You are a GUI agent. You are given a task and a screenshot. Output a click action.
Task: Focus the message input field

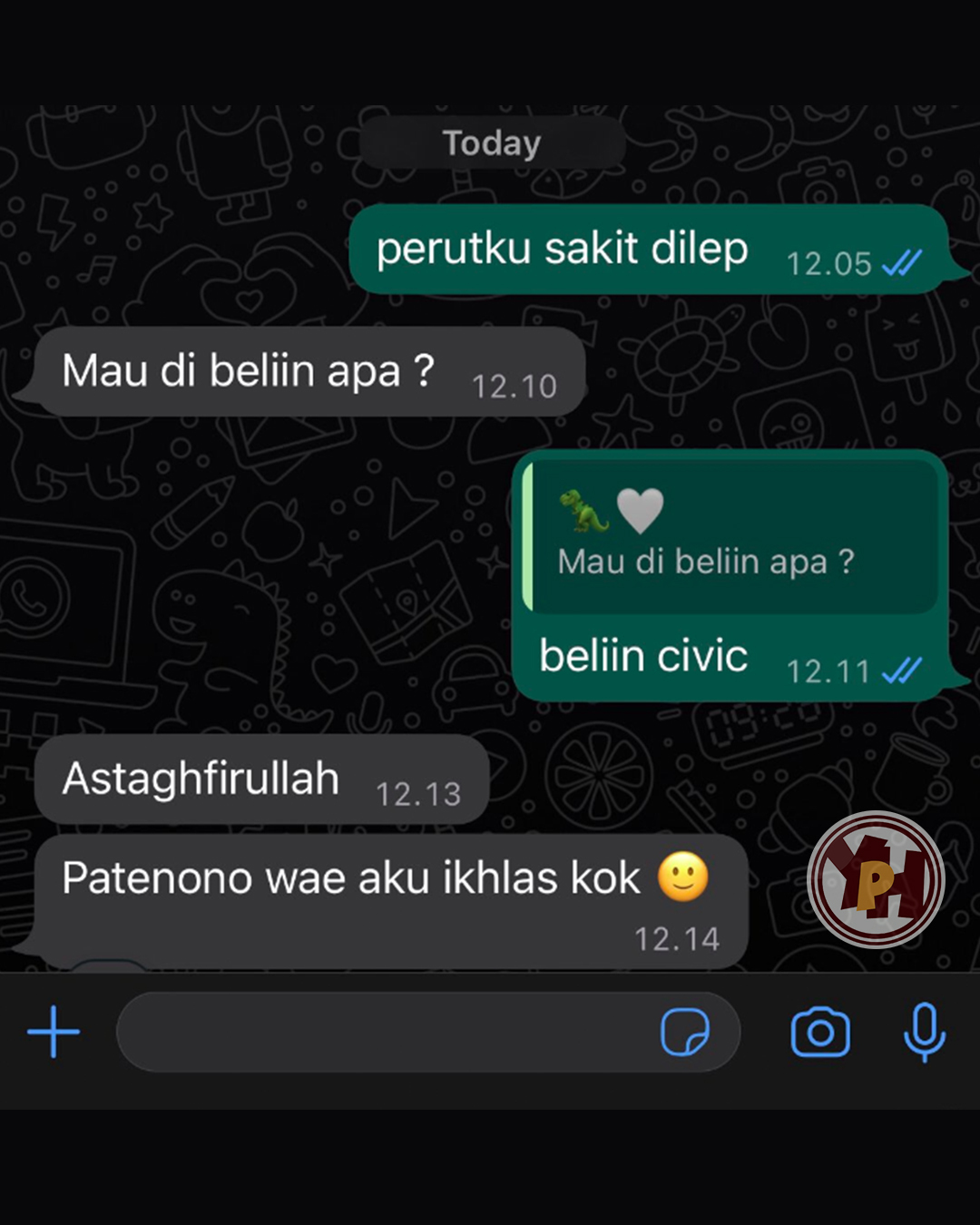point(381,1032)
